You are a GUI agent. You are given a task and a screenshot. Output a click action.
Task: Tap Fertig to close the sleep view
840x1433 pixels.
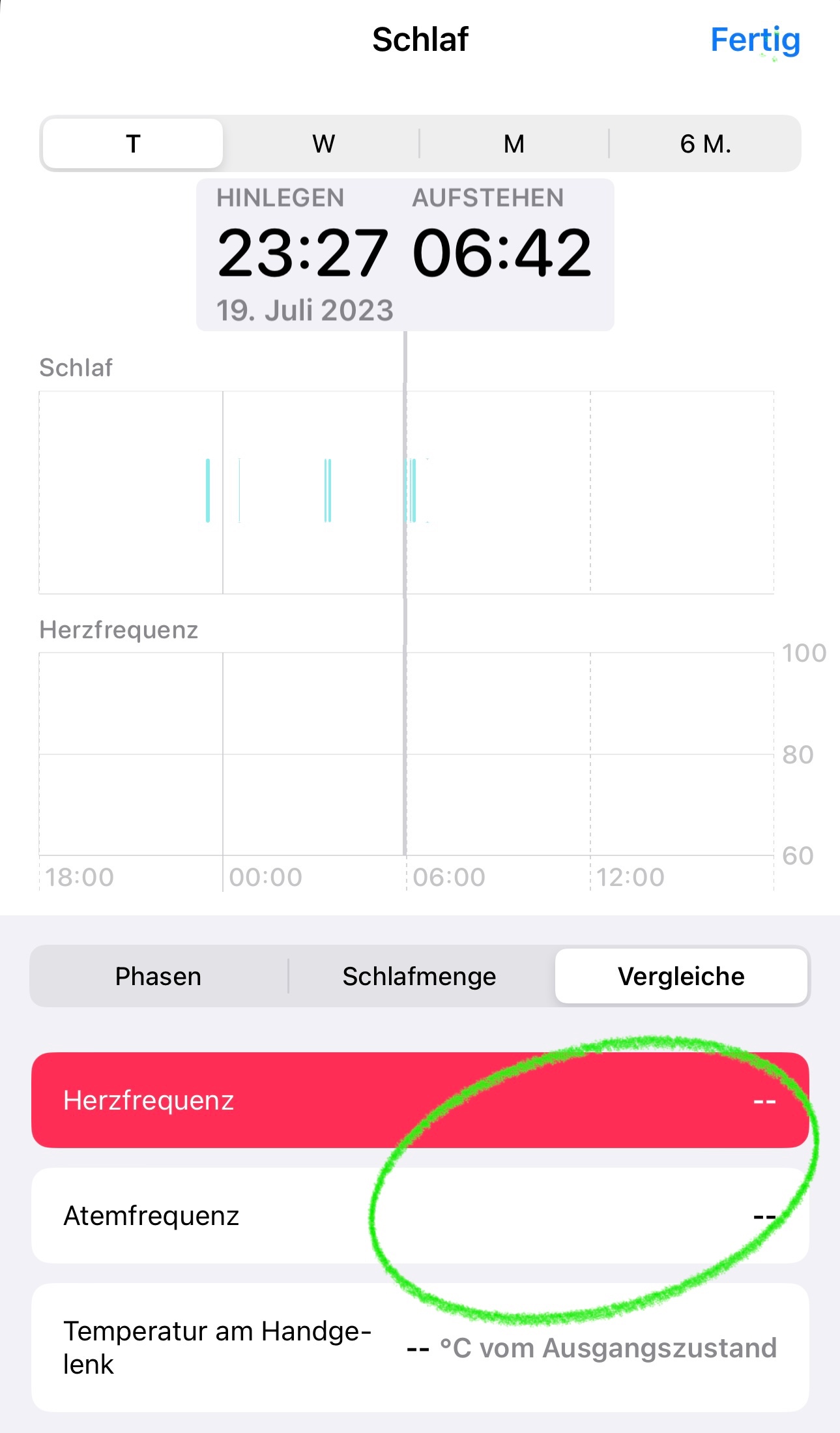[755, 40]
